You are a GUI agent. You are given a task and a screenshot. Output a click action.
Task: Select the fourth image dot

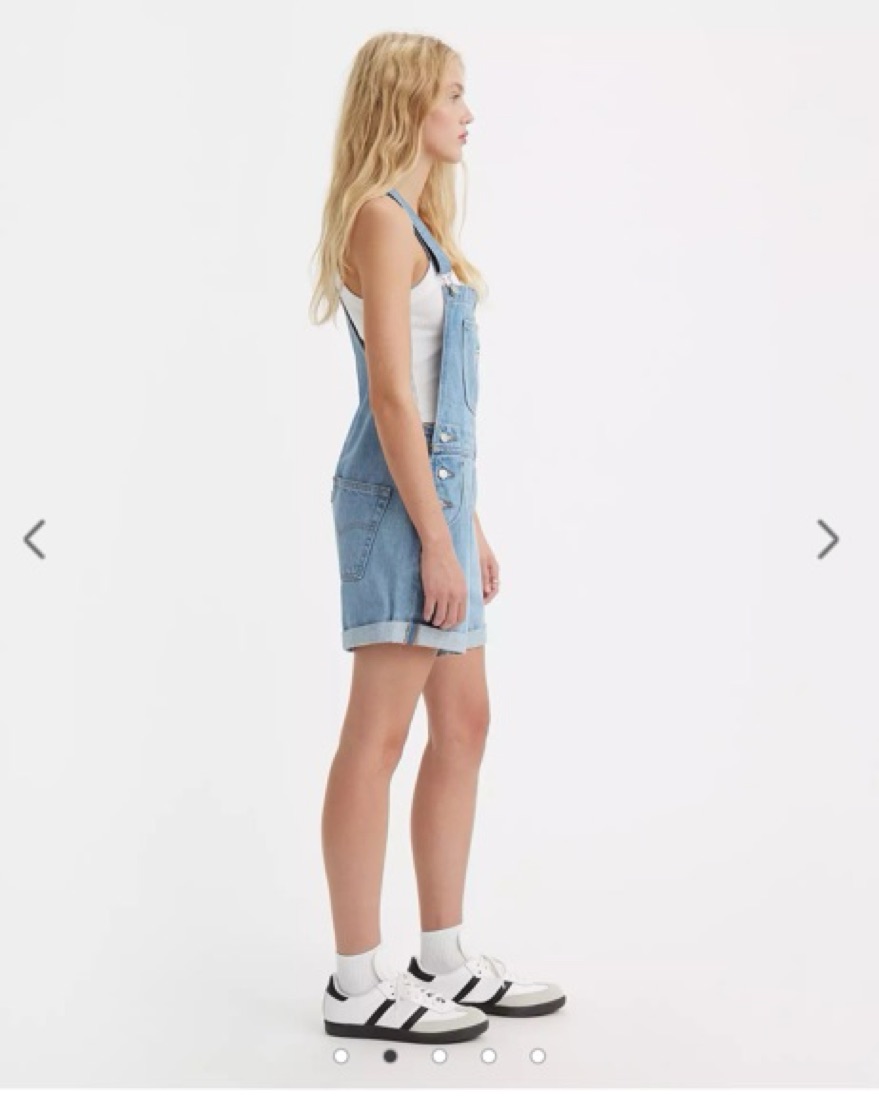(488, 1056)
